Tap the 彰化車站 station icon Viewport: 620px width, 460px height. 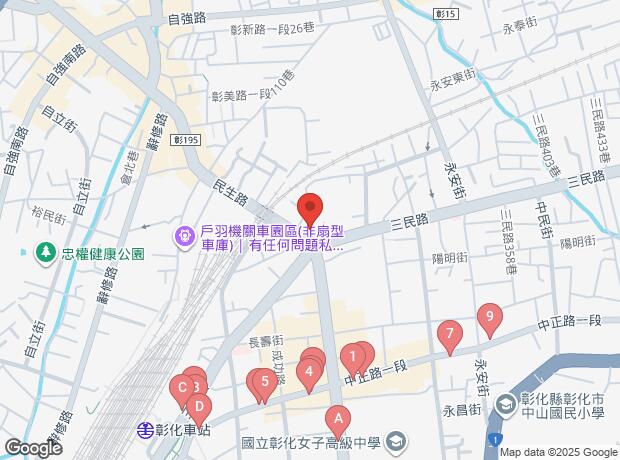(144, 431)
